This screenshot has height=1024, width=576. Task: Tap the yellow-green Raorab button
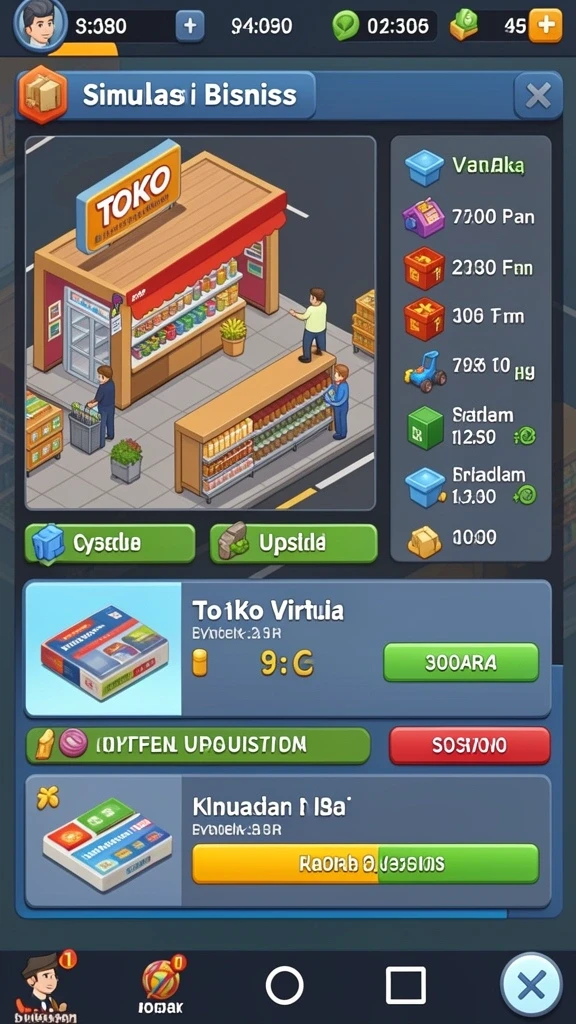click(366, 863)
